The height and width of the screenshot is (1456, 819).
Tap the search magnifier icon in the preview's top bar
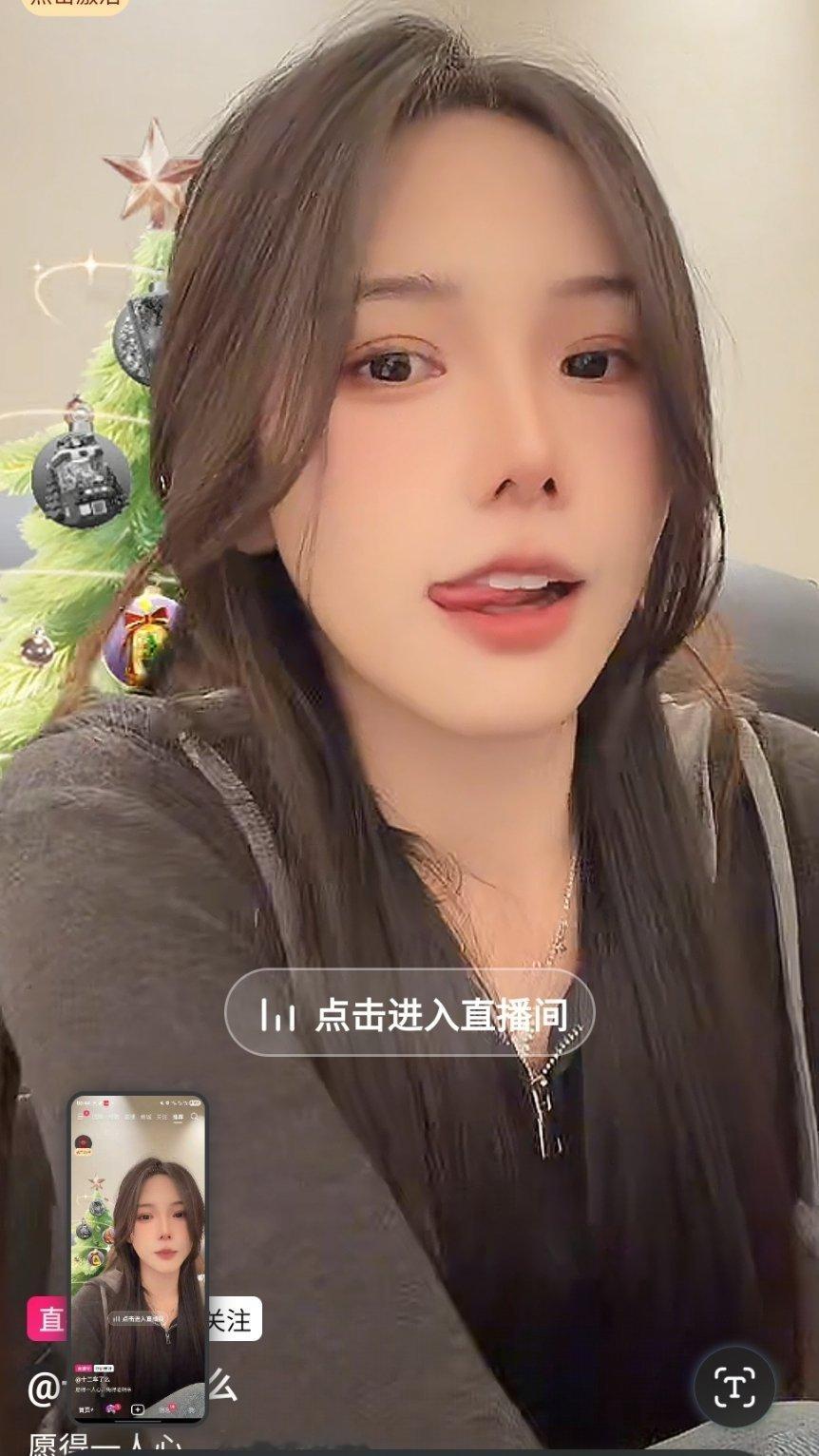[194, 1117]
